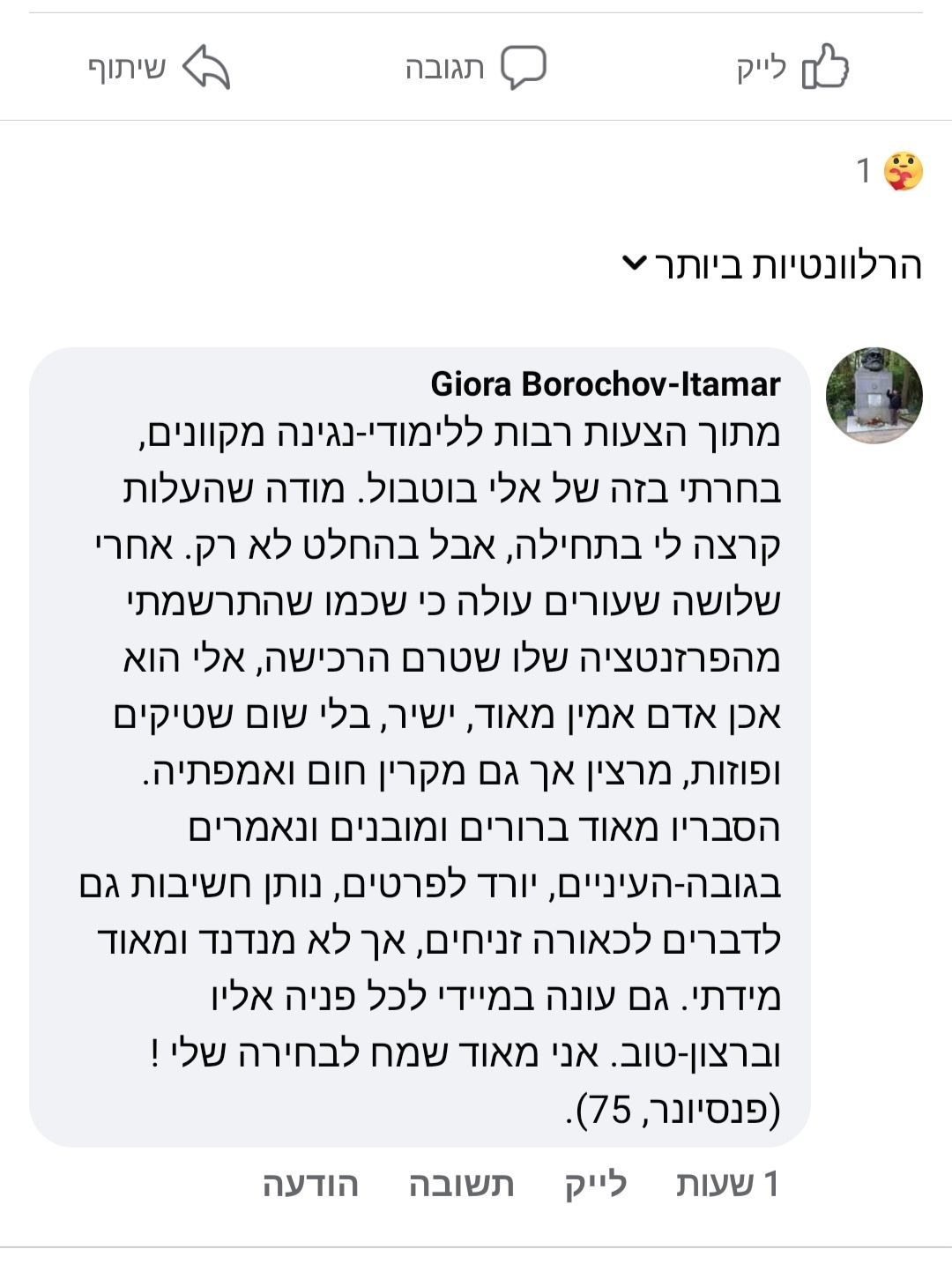Comment on the post via תגובה
Image resolution: width=952 pixels, height=1264 pixels.
[476, 68]
